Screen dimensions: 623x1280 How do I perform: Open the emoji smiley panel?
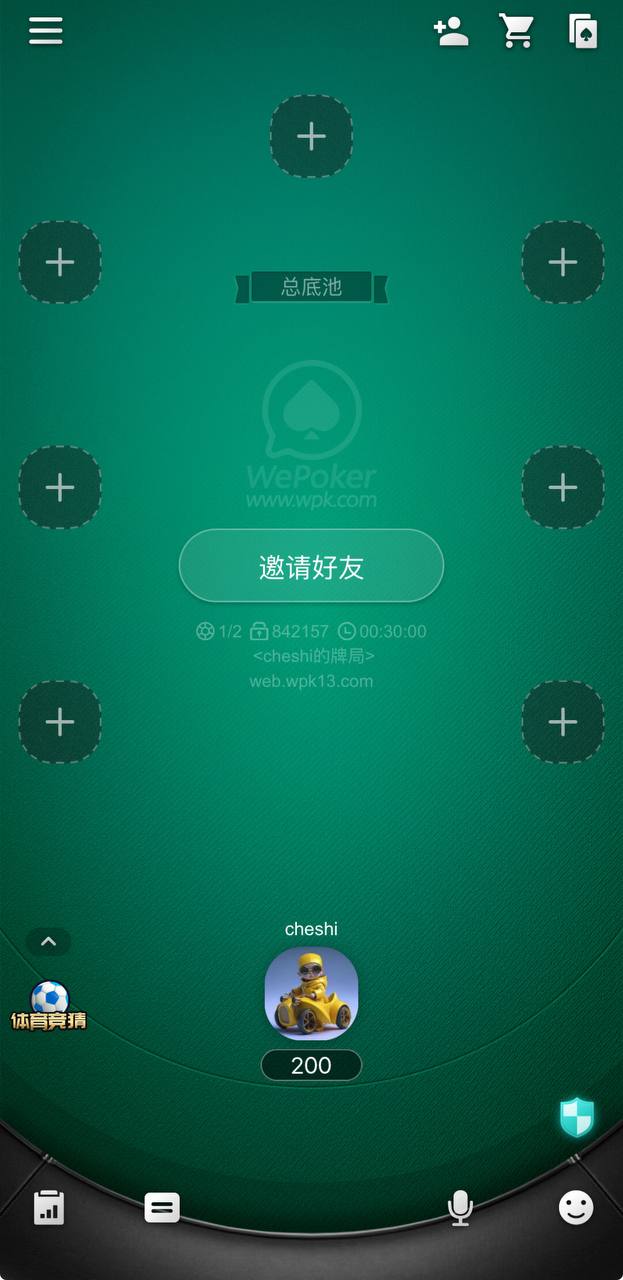[576, 1207]
